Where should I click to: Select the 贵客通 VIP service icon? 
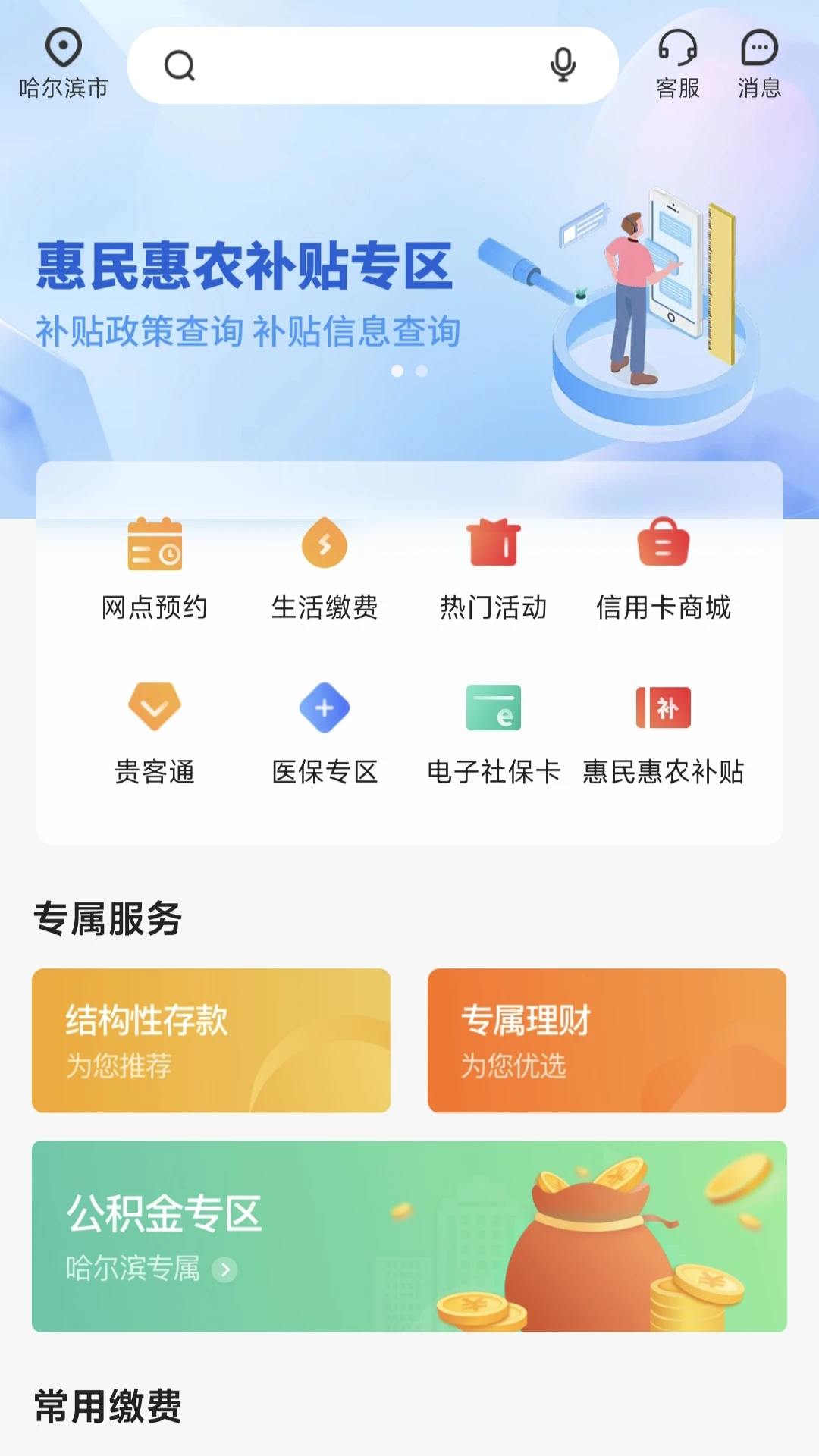(x=155, y=730)
